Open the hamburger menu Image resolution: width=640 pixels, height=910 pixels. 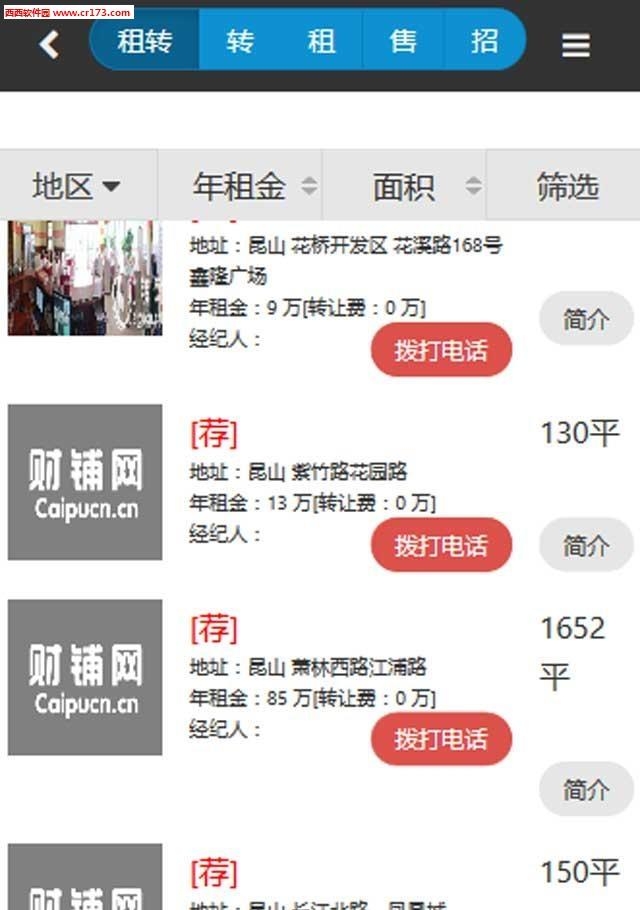(x=576, y=45)
